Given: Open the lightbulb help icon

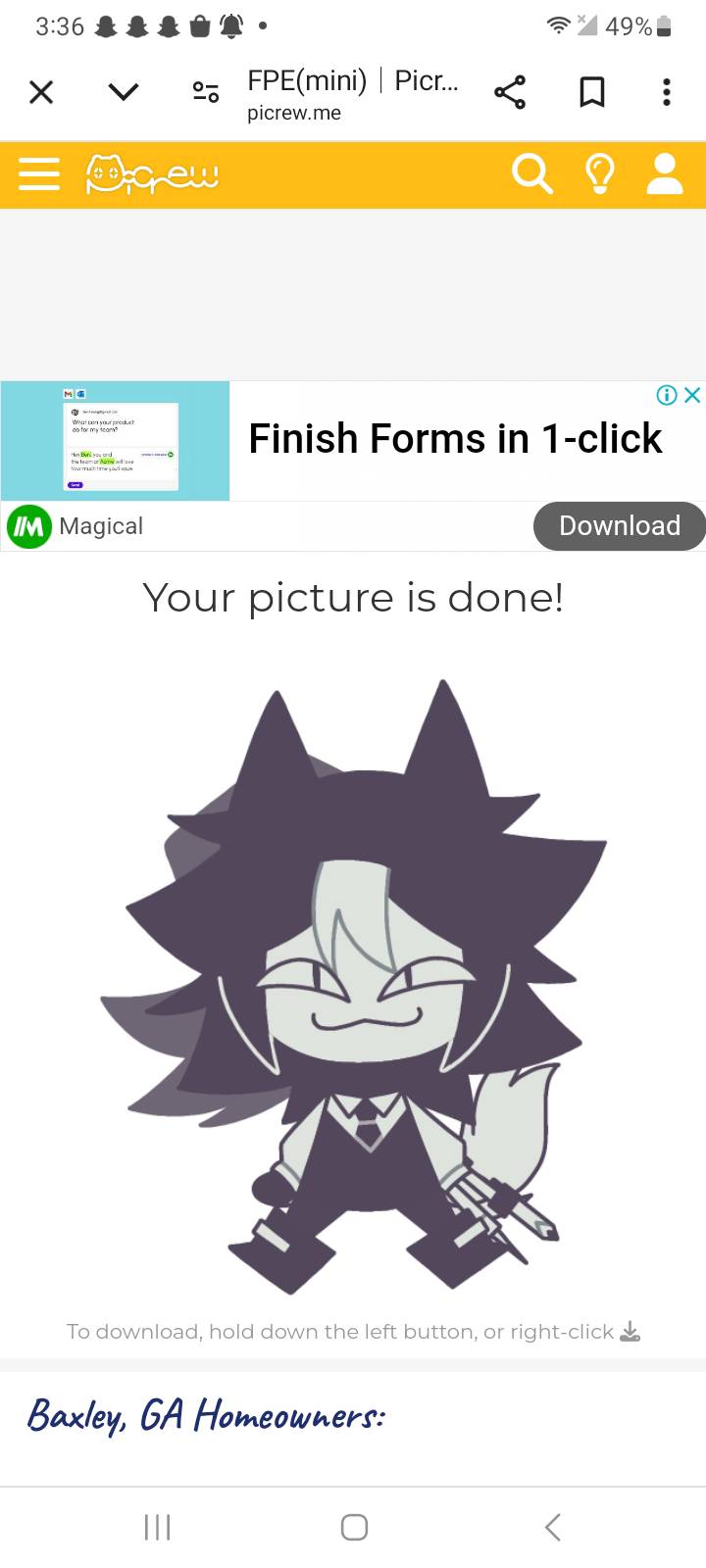Looking at the screenshot, I should click(x=600, y=174).
